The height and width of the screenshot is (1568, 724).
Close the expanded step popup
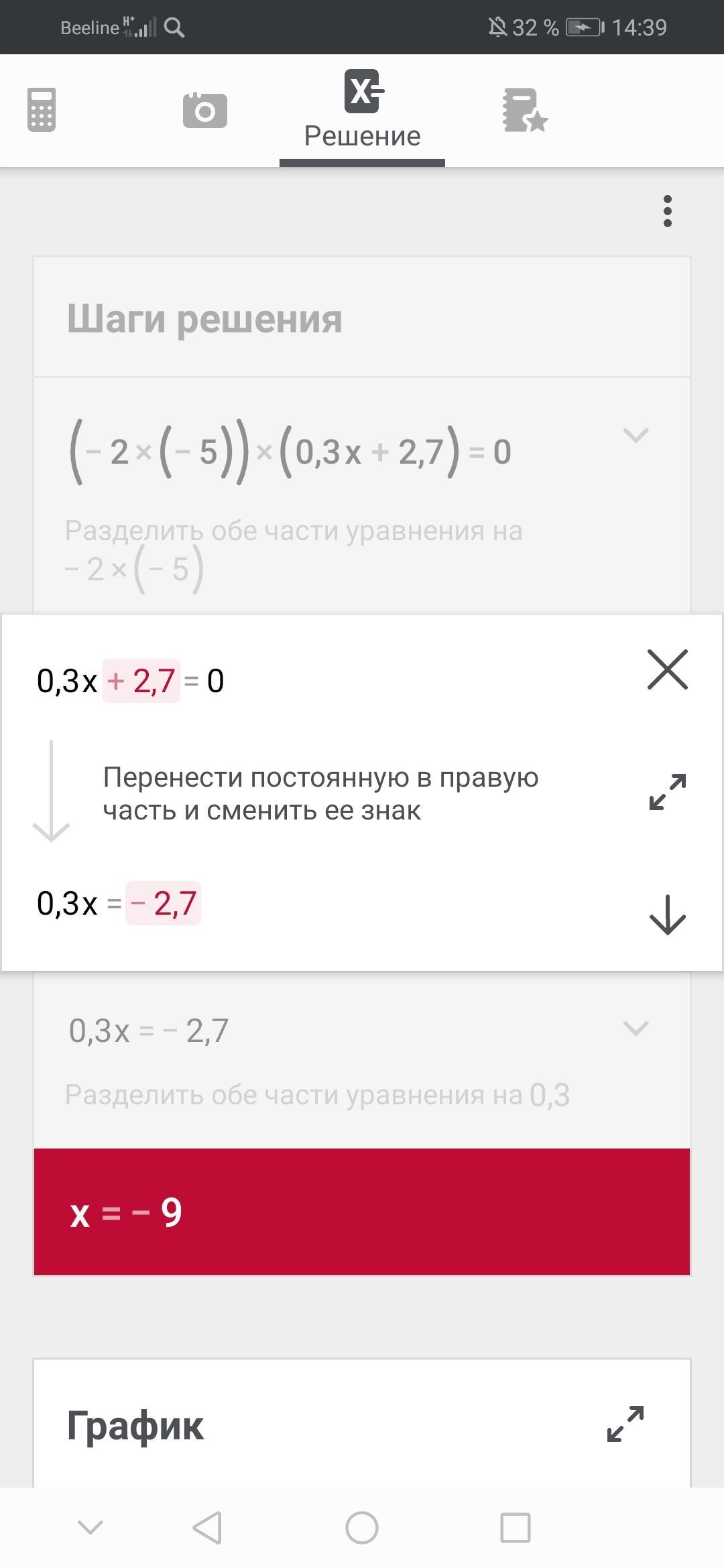tap(668, 669)
